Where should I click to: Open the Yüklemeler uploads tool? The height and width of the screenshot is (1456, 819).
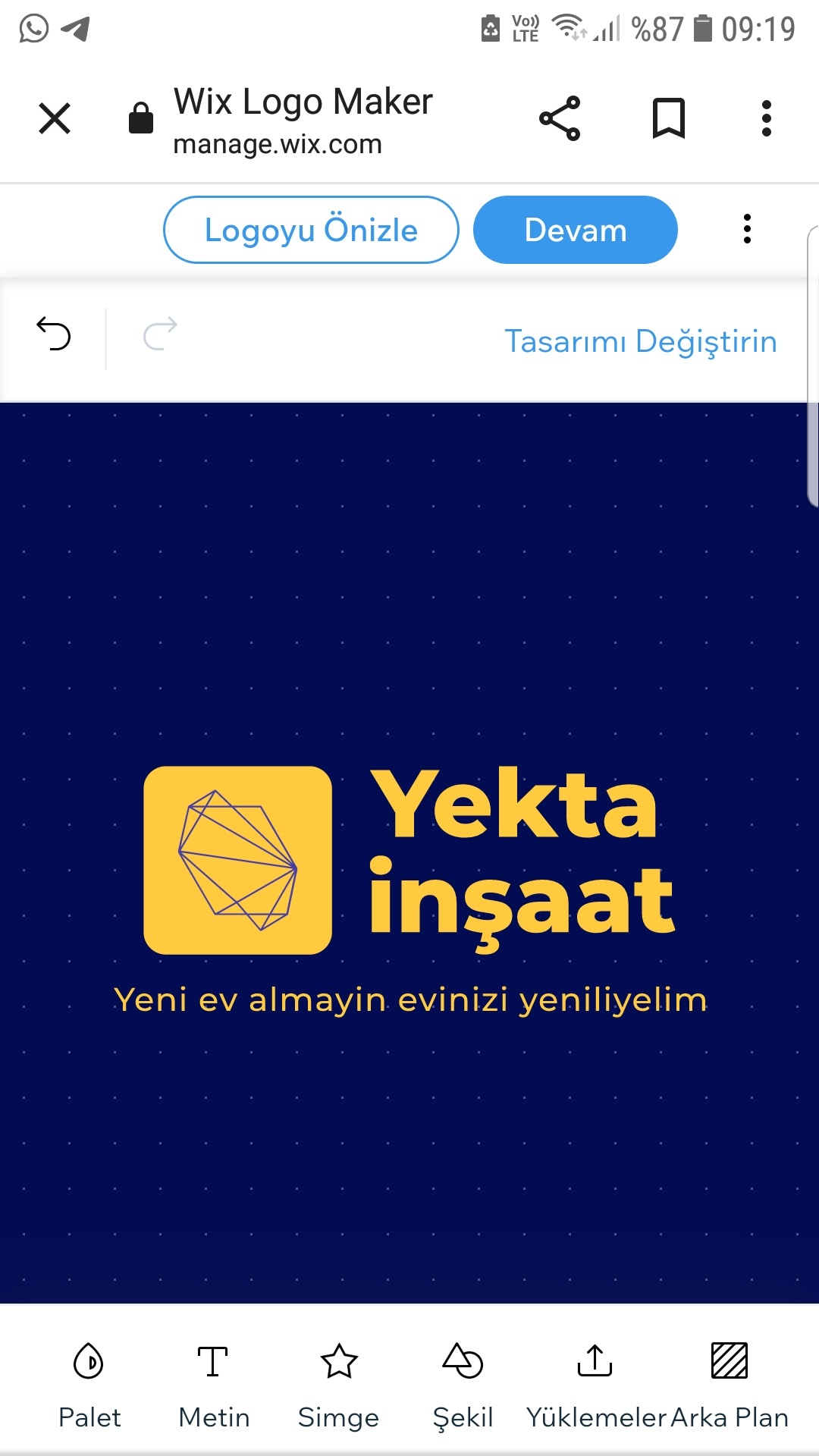click(x=595, y=1384)
